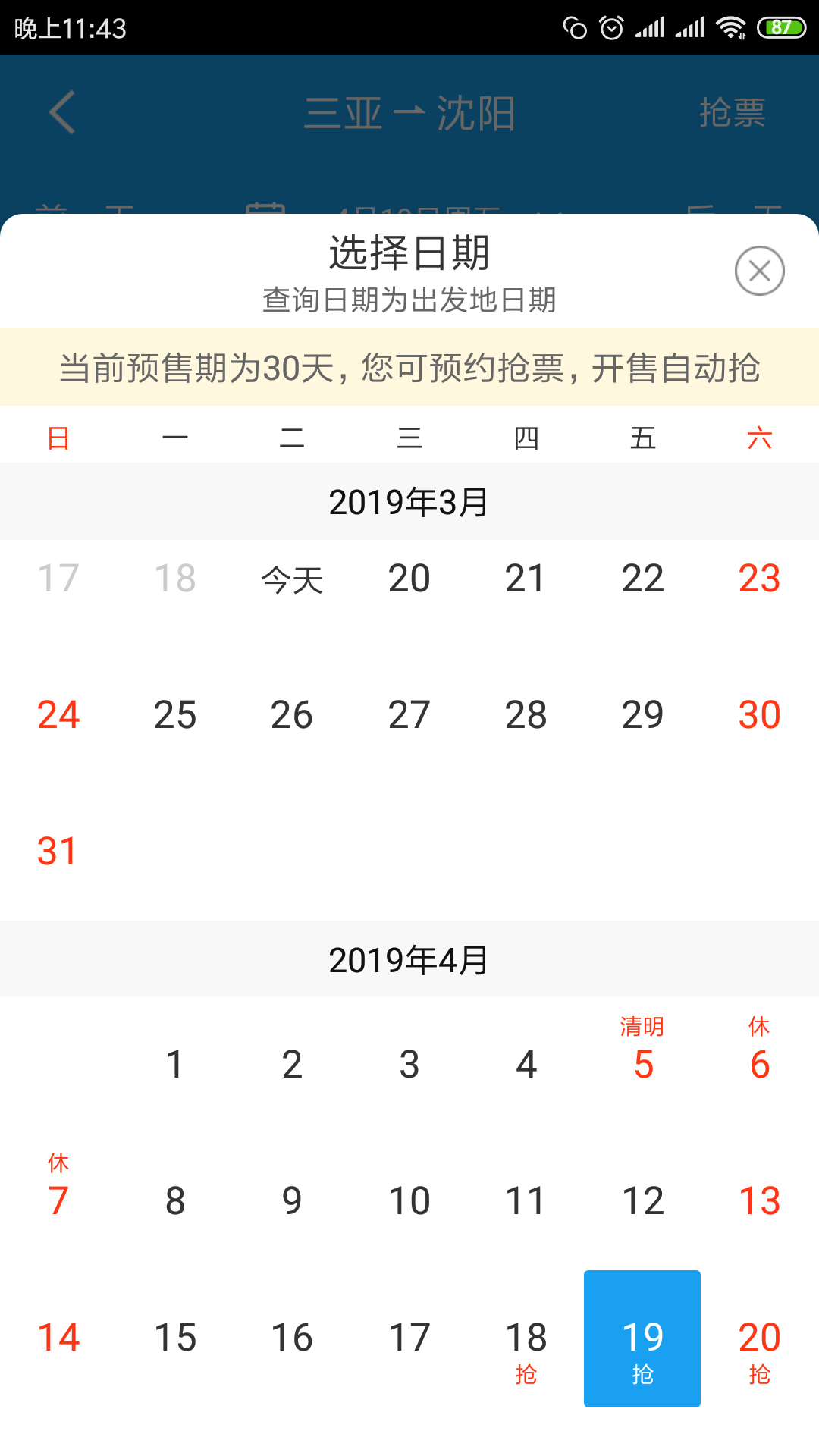The height and width of the screenshot is (1456, 819).
Task: Select April 6 marked 休
Action: tap(759, 1051)
